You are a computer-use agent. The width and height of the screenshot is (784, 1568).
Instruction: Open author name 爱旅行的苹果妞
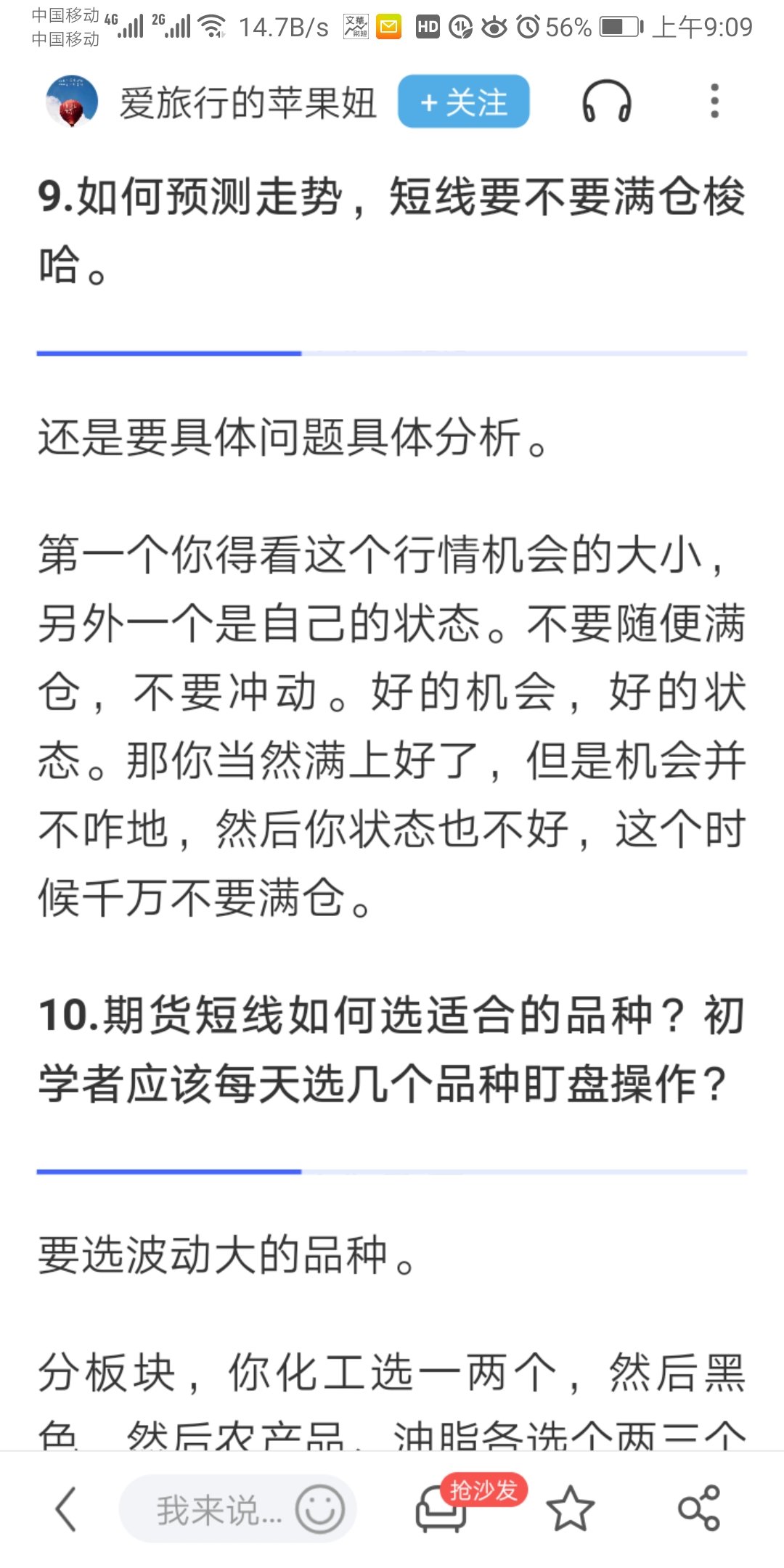(x=248, y=103)
